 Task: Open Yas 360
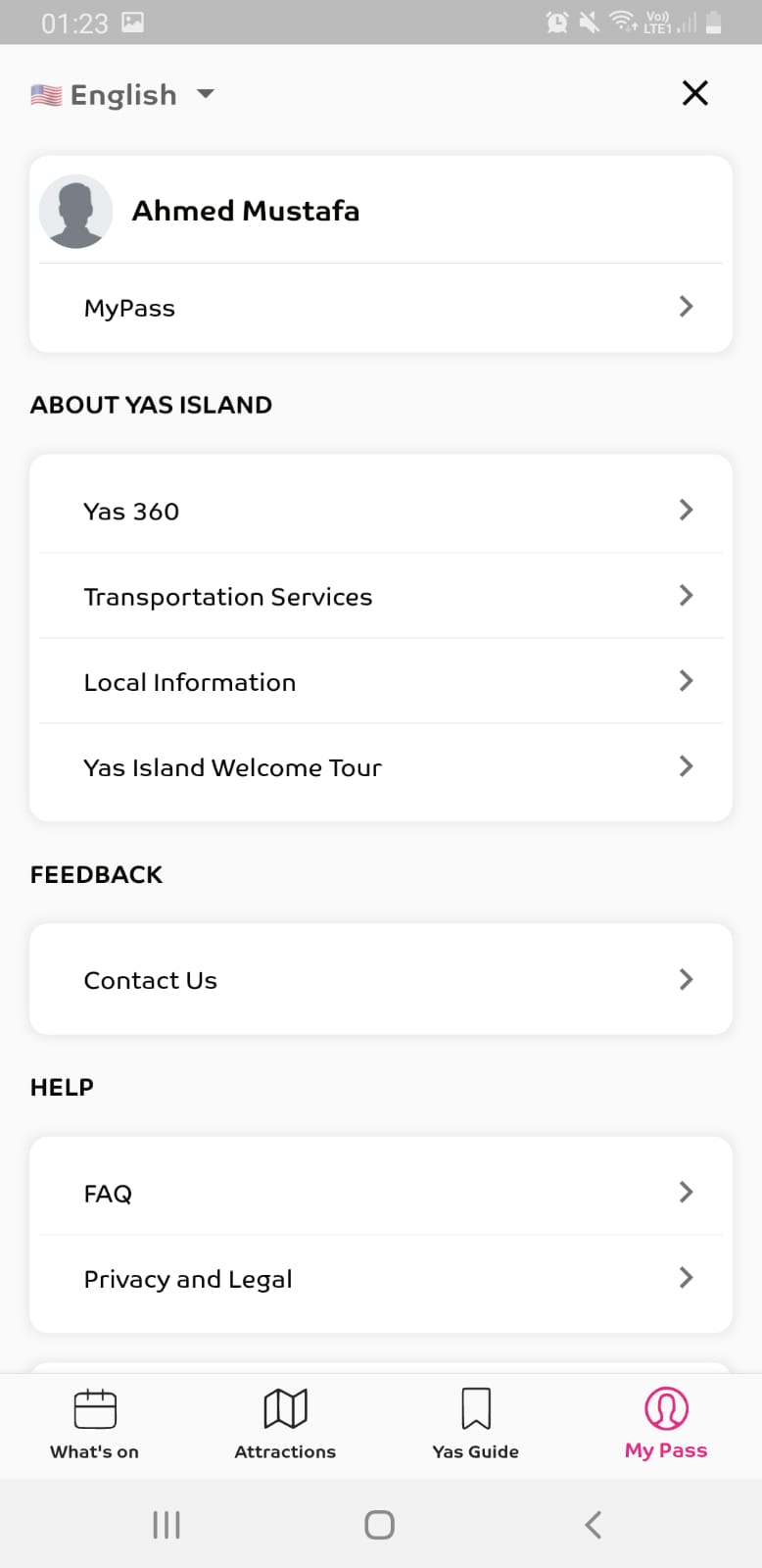(381, 511)
